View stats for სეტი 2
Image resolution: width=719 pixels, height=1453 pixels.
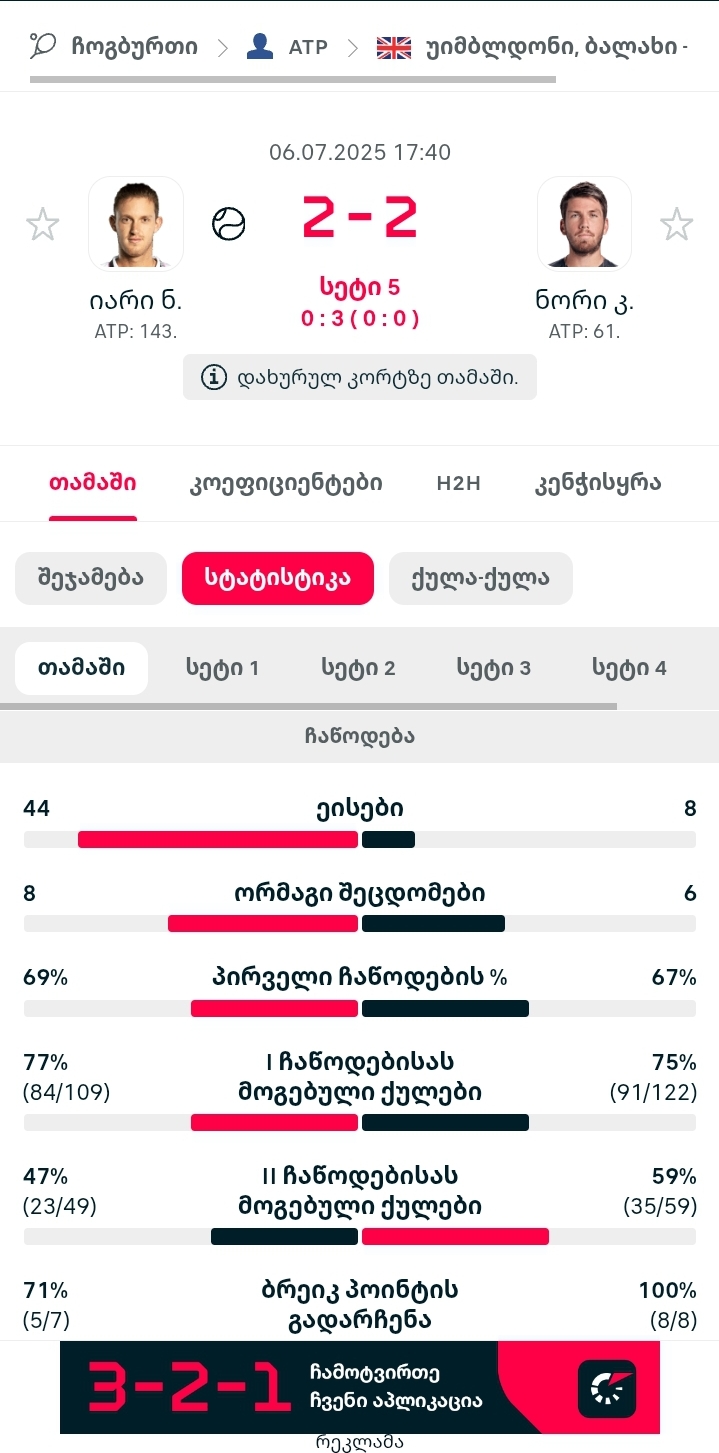point(358,668)
